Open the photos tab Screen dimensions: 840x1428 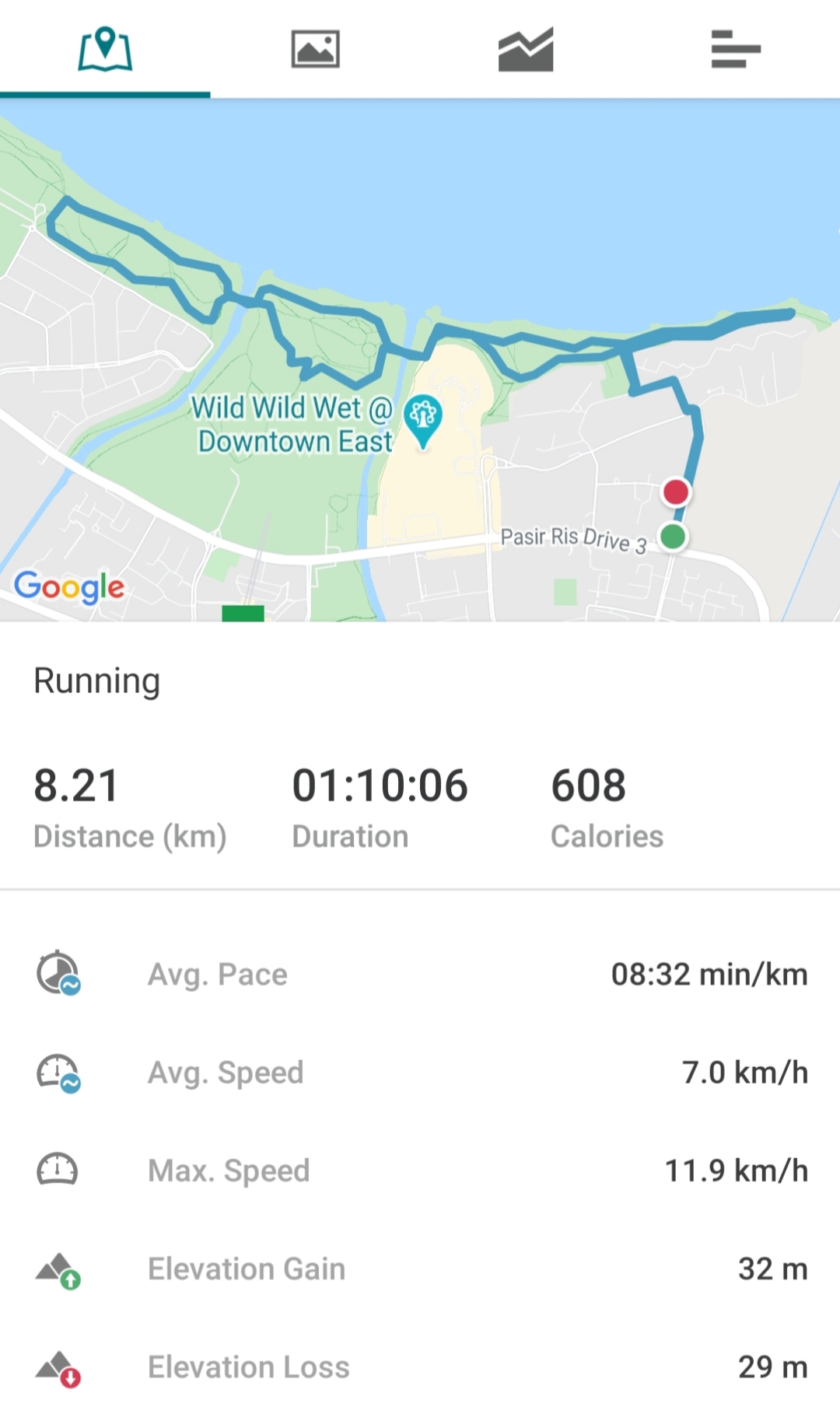(315, 49)
